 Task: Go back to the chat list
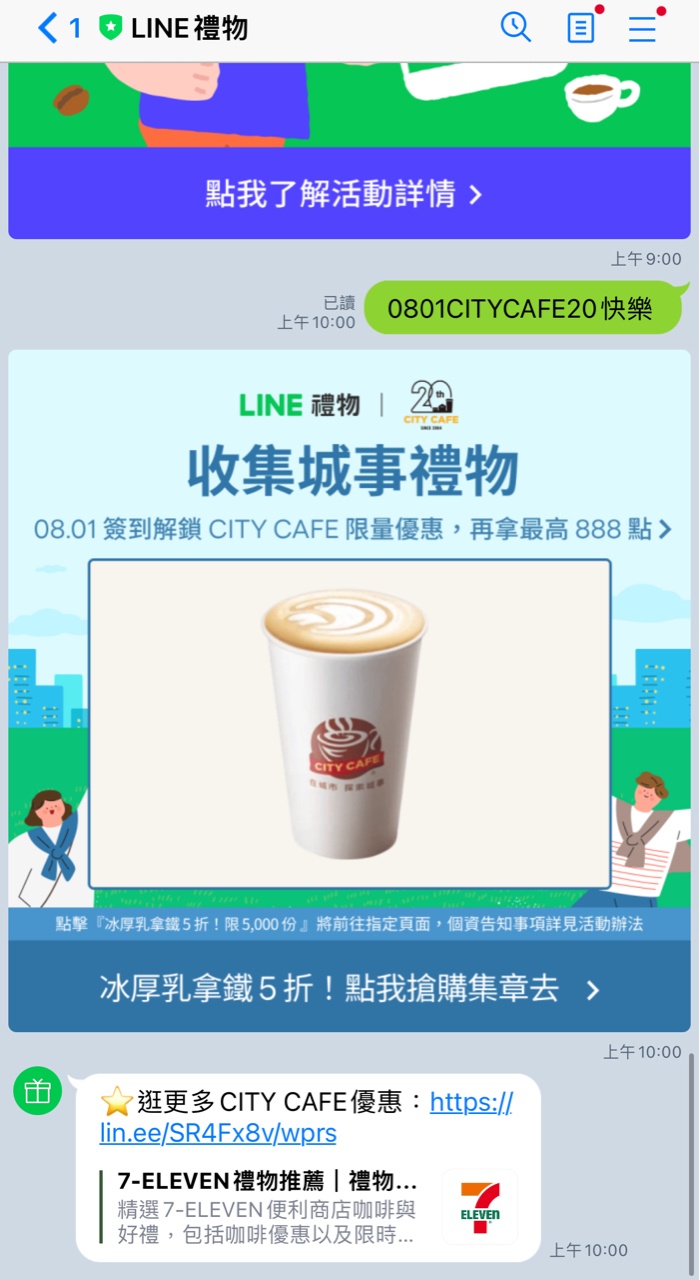click(47, 28)
